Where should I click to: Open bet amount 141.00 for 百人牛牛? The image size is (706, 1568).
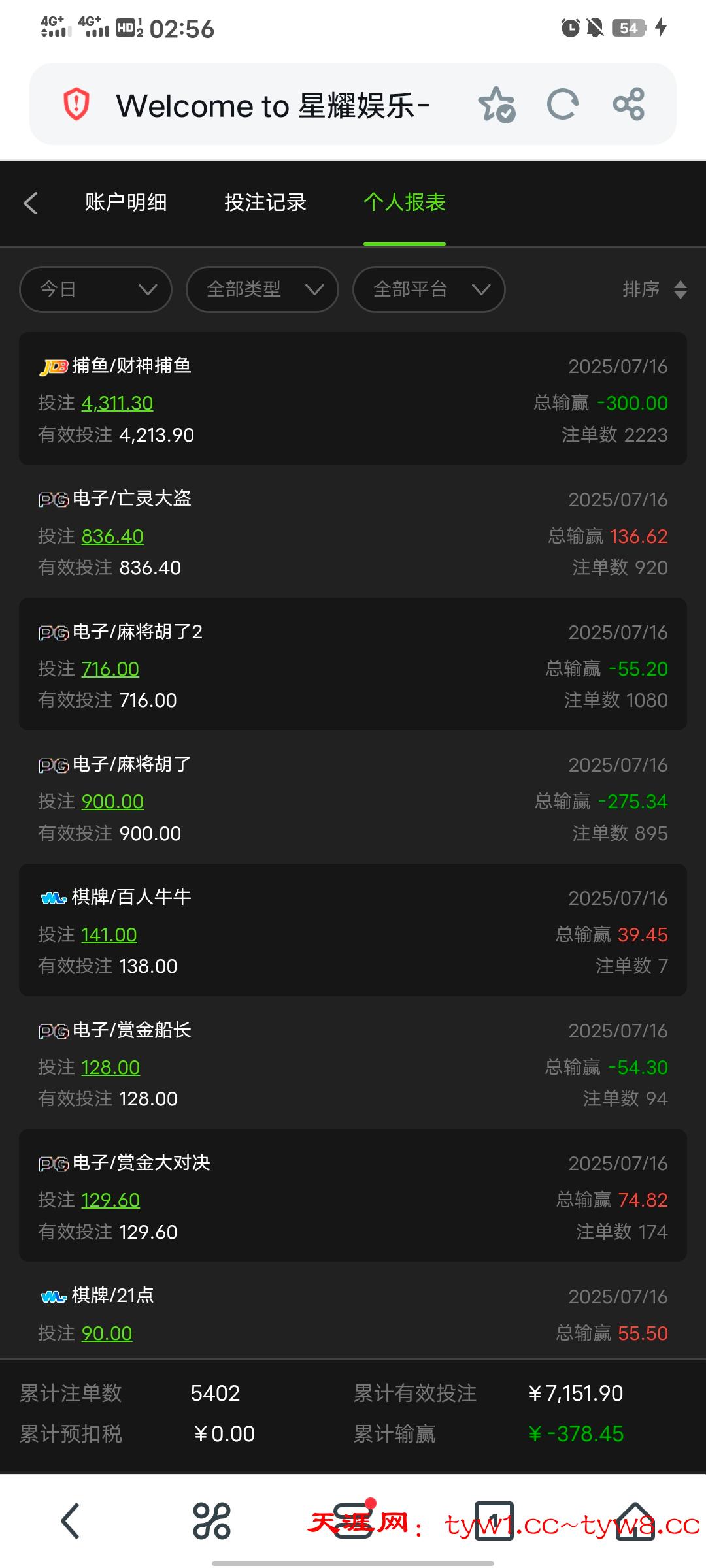click(x=109, y=935)
